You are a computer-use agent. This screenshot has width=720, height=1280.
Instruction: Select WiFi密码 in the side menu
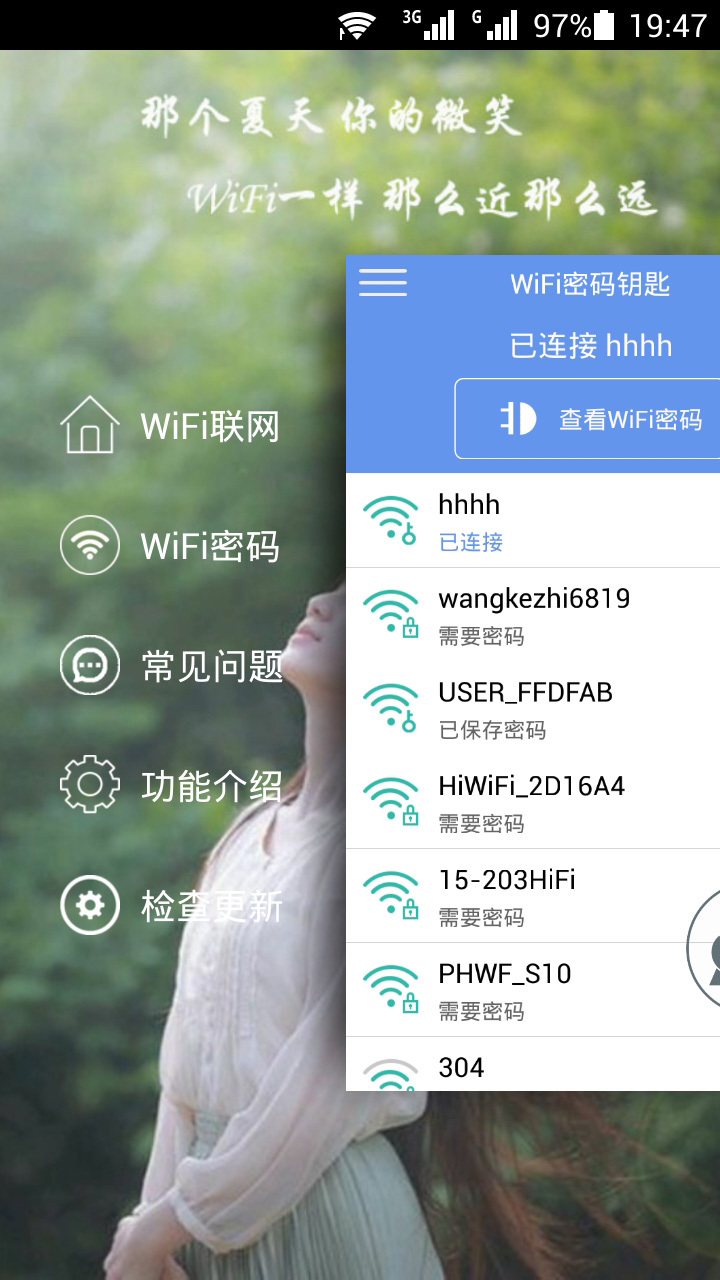[x=170, y=546]
